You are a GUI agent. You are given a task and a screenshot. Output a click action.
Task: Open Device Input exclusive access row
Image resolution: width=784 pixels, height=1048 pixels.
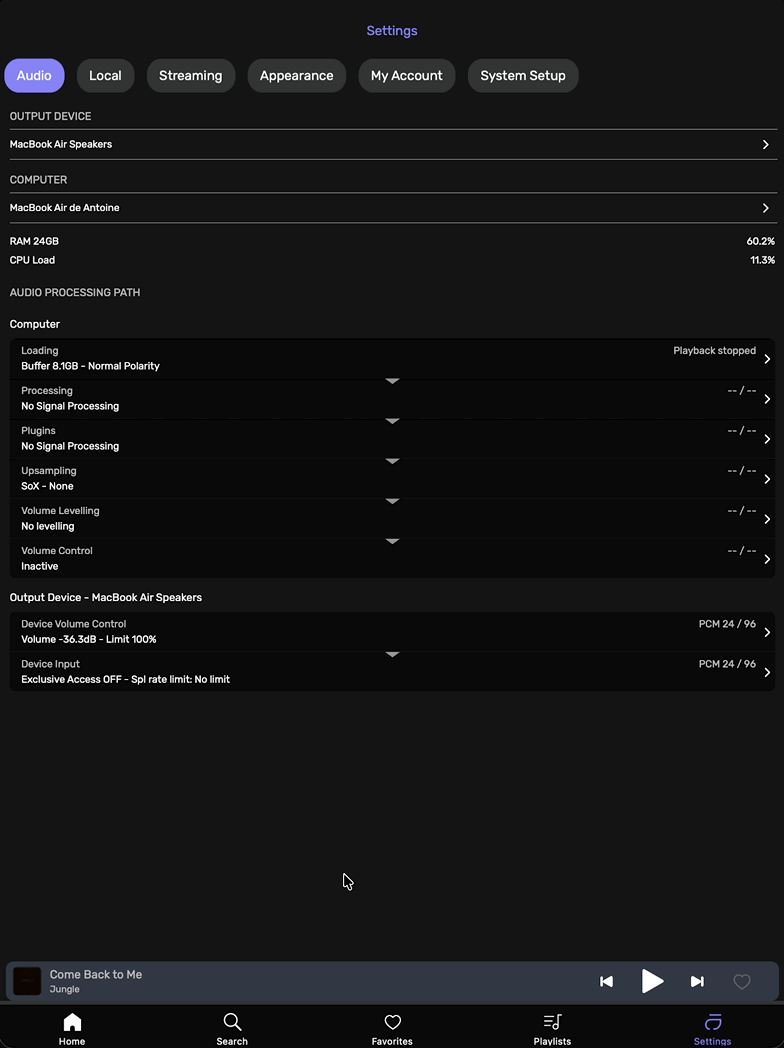392,672
